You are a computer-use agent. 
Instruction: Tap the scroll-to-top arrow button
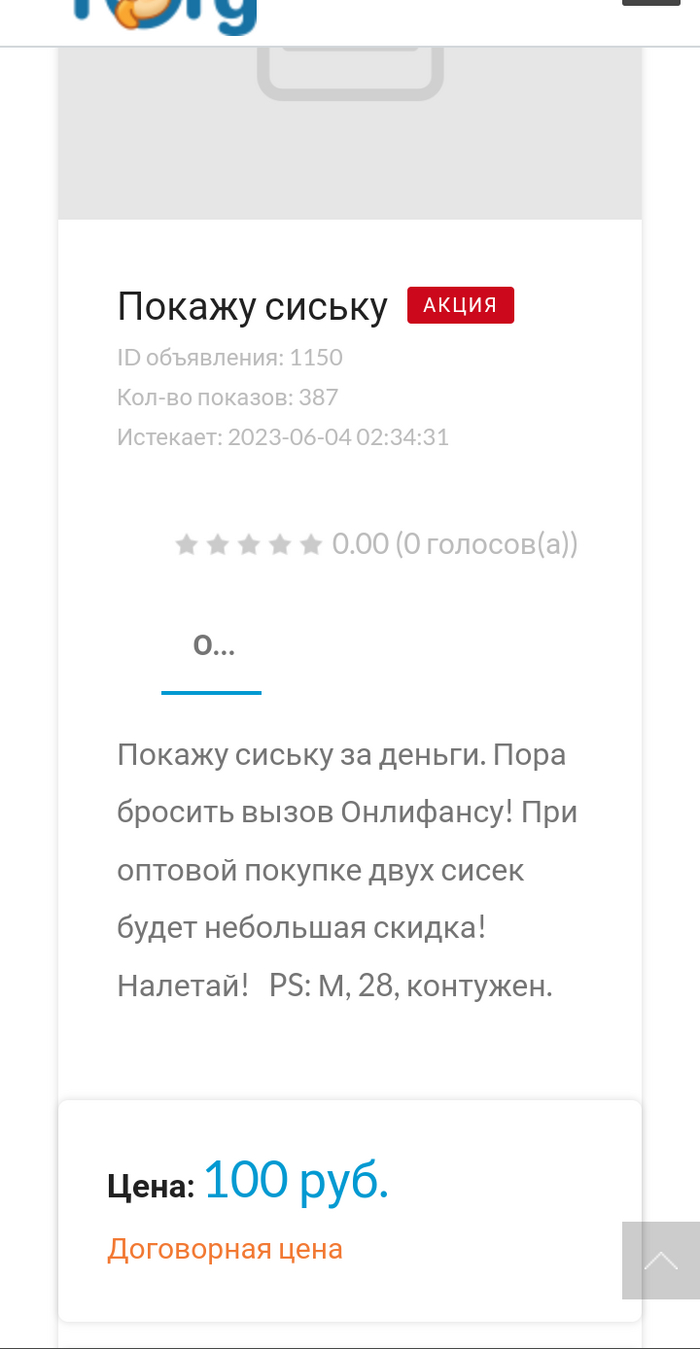click(x=660, y=1260)
